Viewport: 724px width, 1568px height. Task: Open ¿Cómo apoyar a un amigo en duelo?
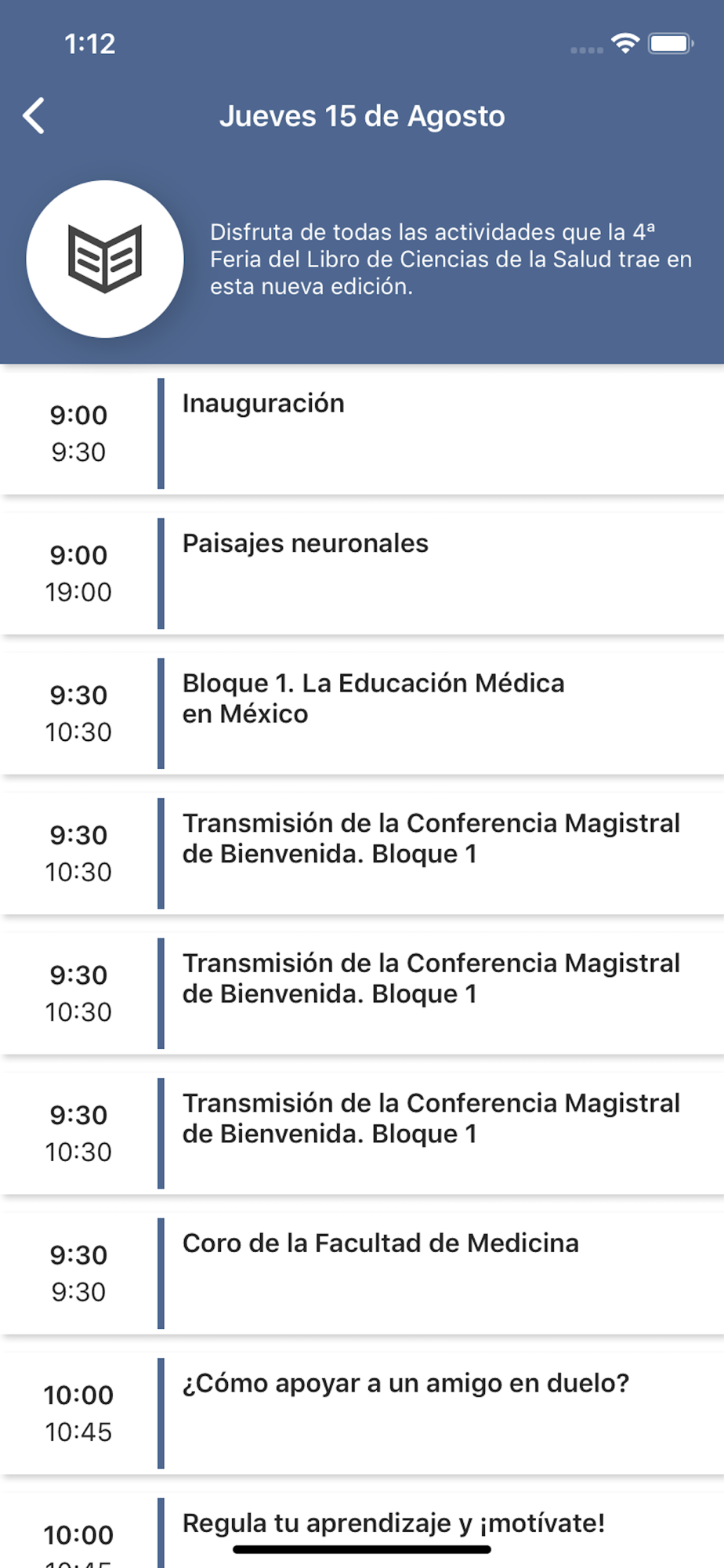pyautogui.click(x=362, y=1414)
